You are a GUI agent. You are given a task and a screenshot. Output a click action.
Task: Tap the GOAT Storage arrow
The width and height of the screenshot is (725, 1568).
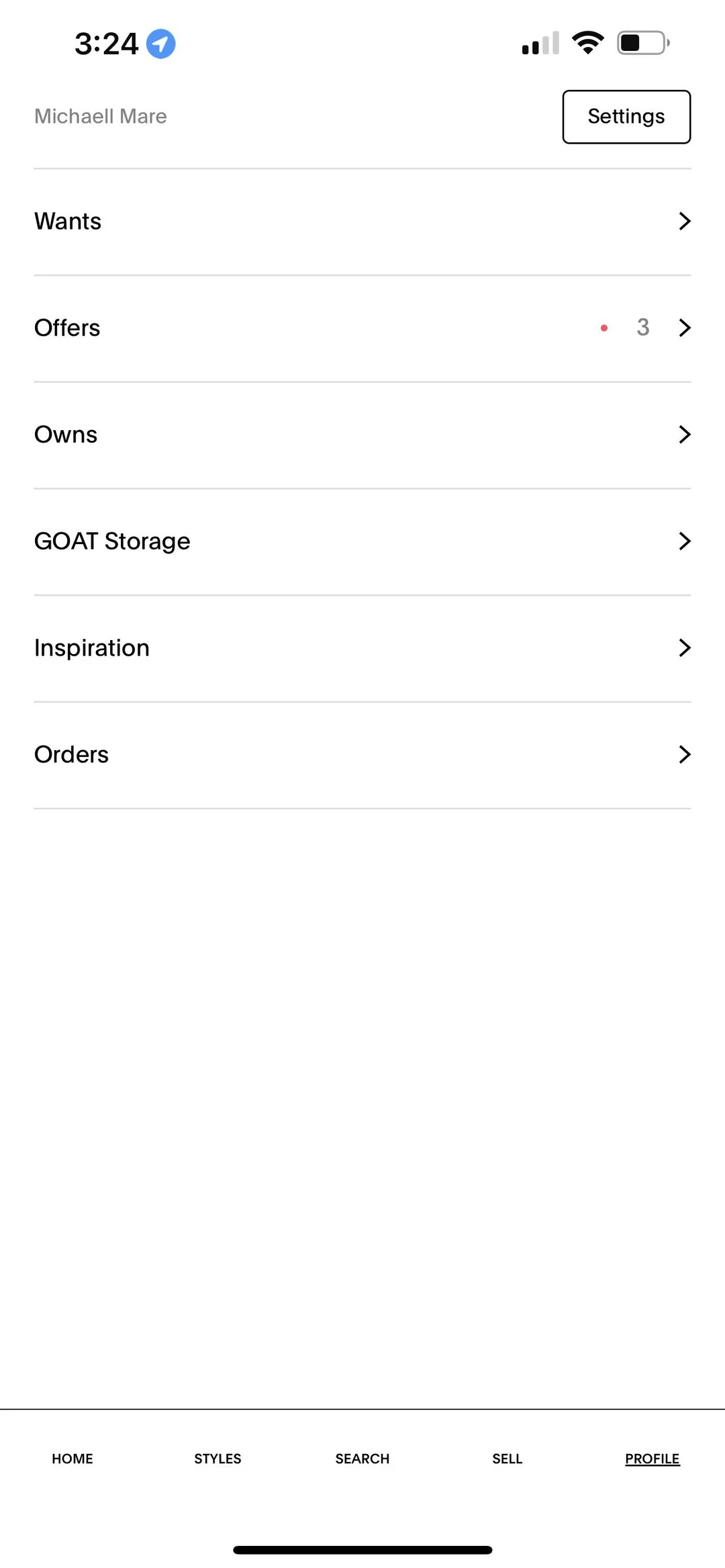click(x=684, y=541)
